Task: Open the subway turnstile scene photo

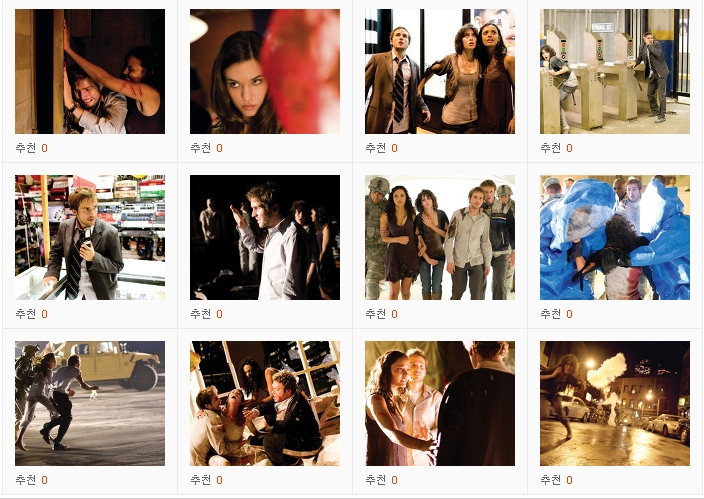Action: pos(615,72)
